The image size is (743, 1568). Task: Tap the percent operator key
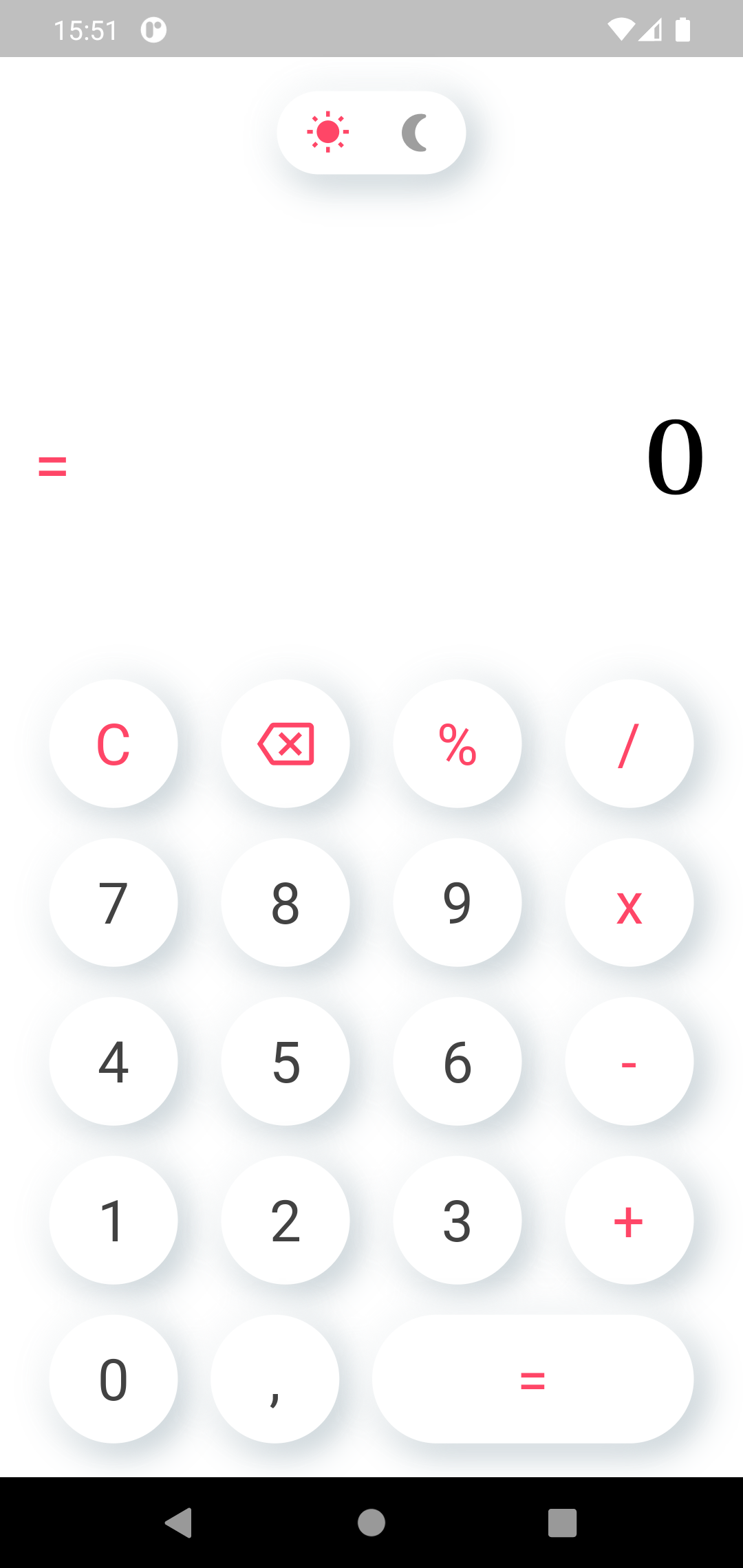point(457,743)
